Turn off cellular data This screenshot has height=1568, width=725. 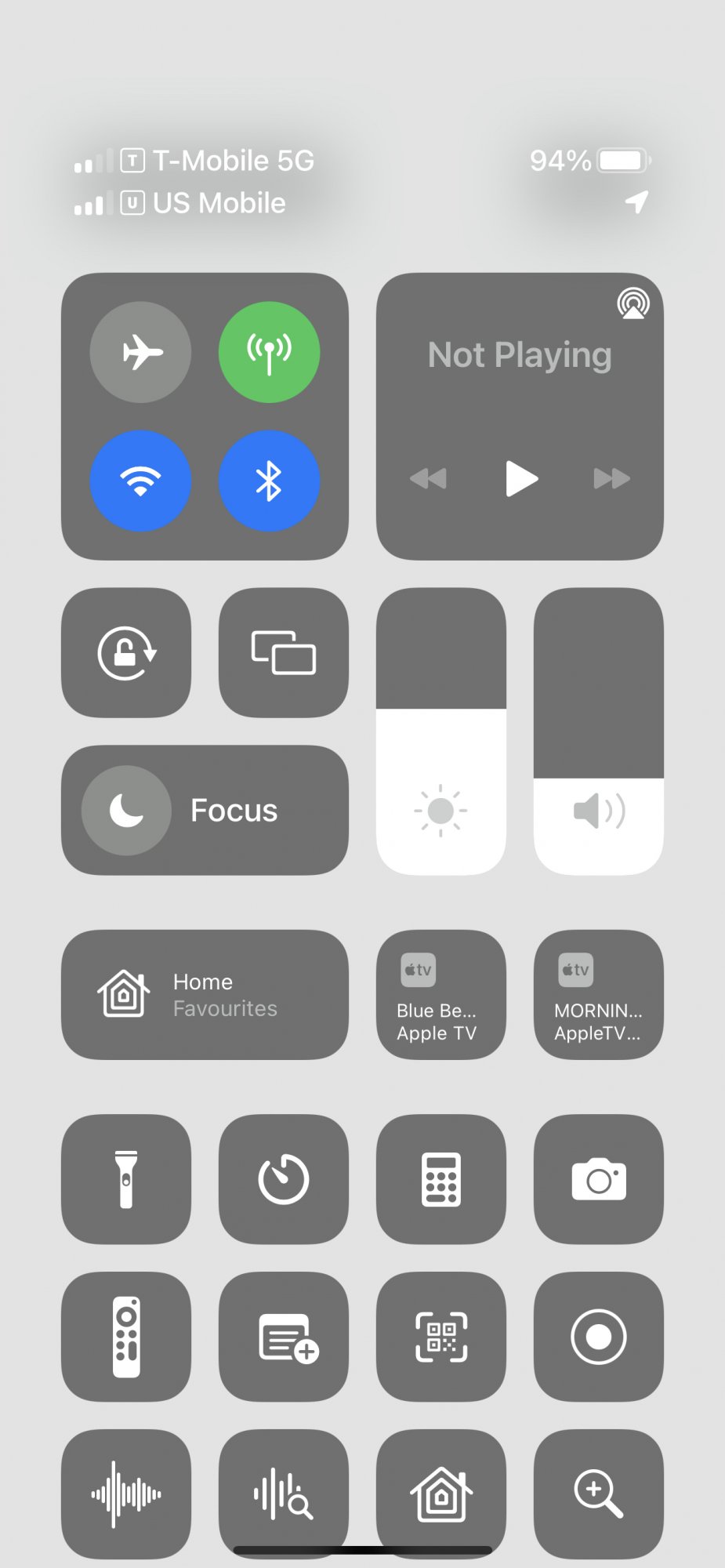tap(269, 352)
